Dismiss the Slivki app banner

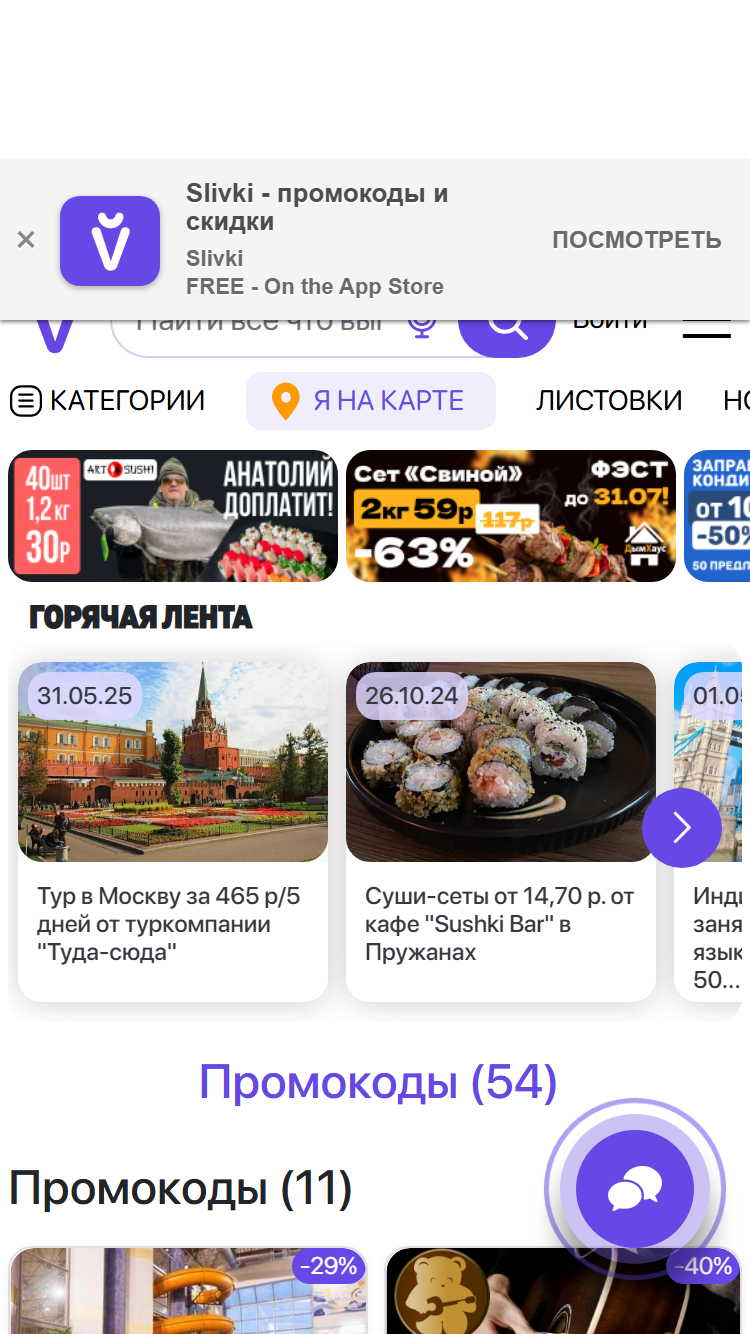(x=26, y=240)
